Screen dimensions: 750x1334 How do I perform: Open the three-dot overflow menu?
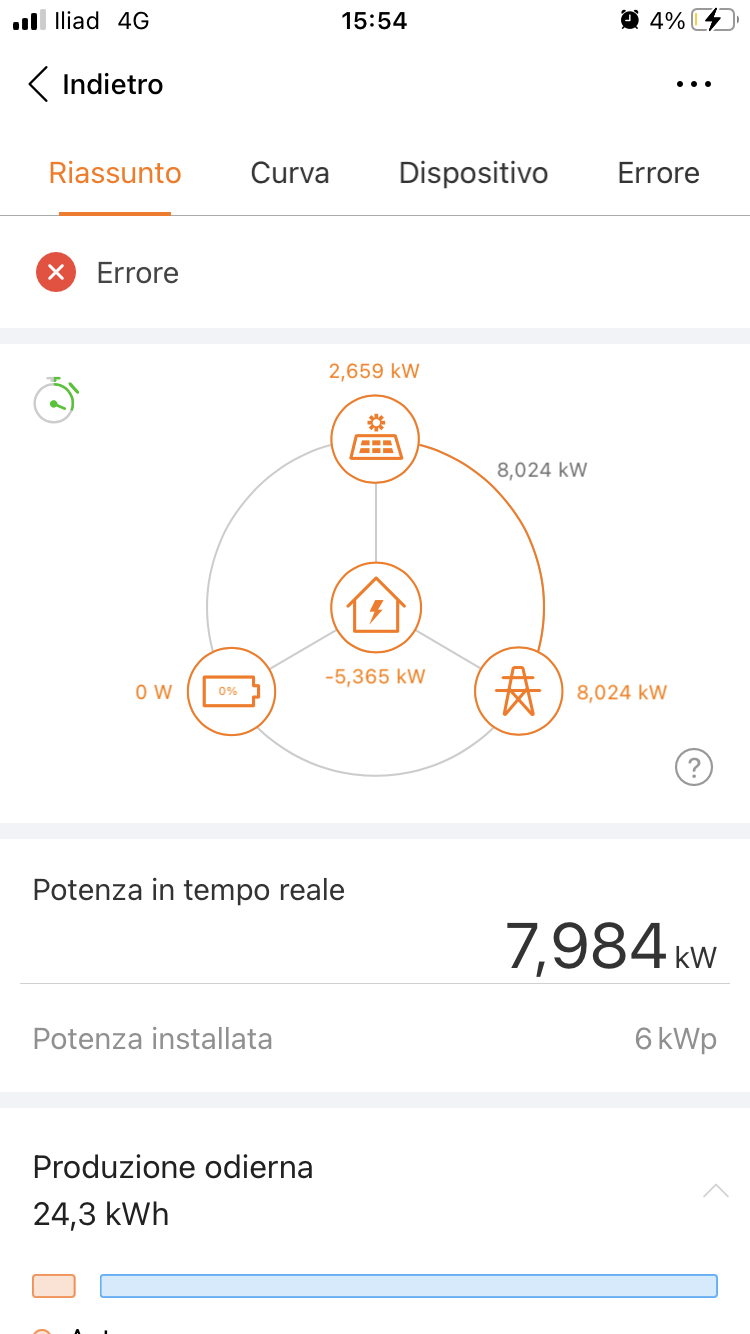(694, 85)
